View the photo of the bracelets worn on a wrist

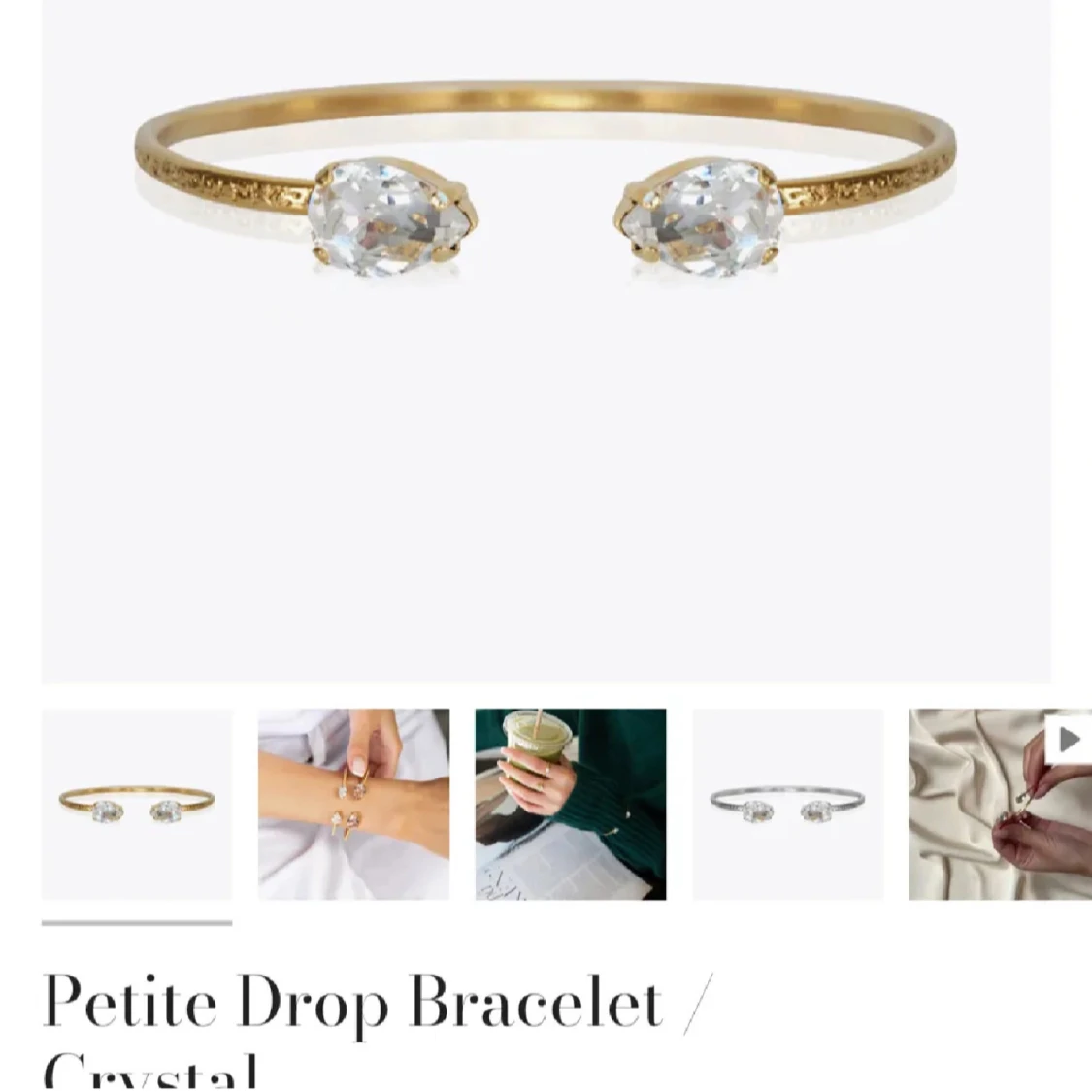click(353, 804)
